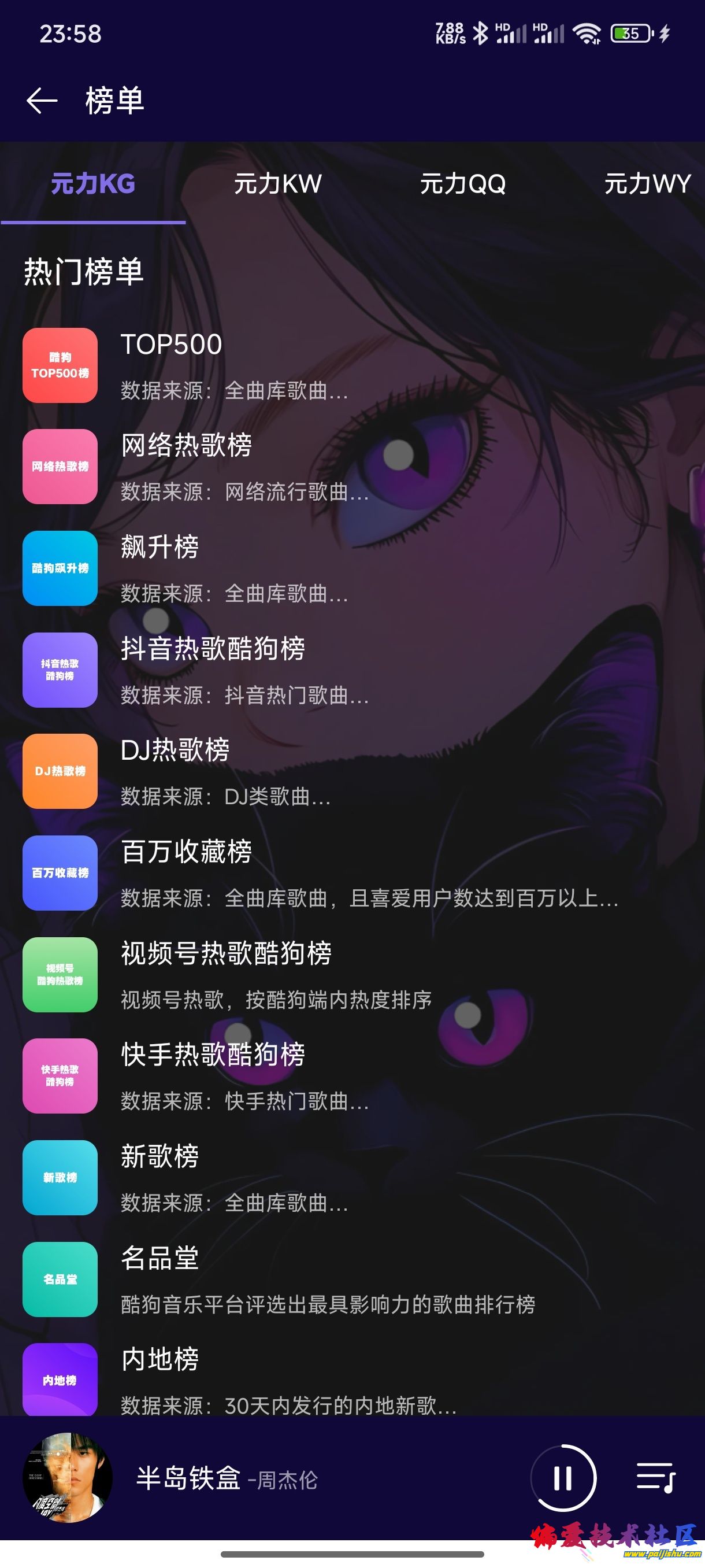Switch to the 元力QQ tab
Image resolution: width=705 pixels, height=1568 pixels.
(x=462, y=183)
